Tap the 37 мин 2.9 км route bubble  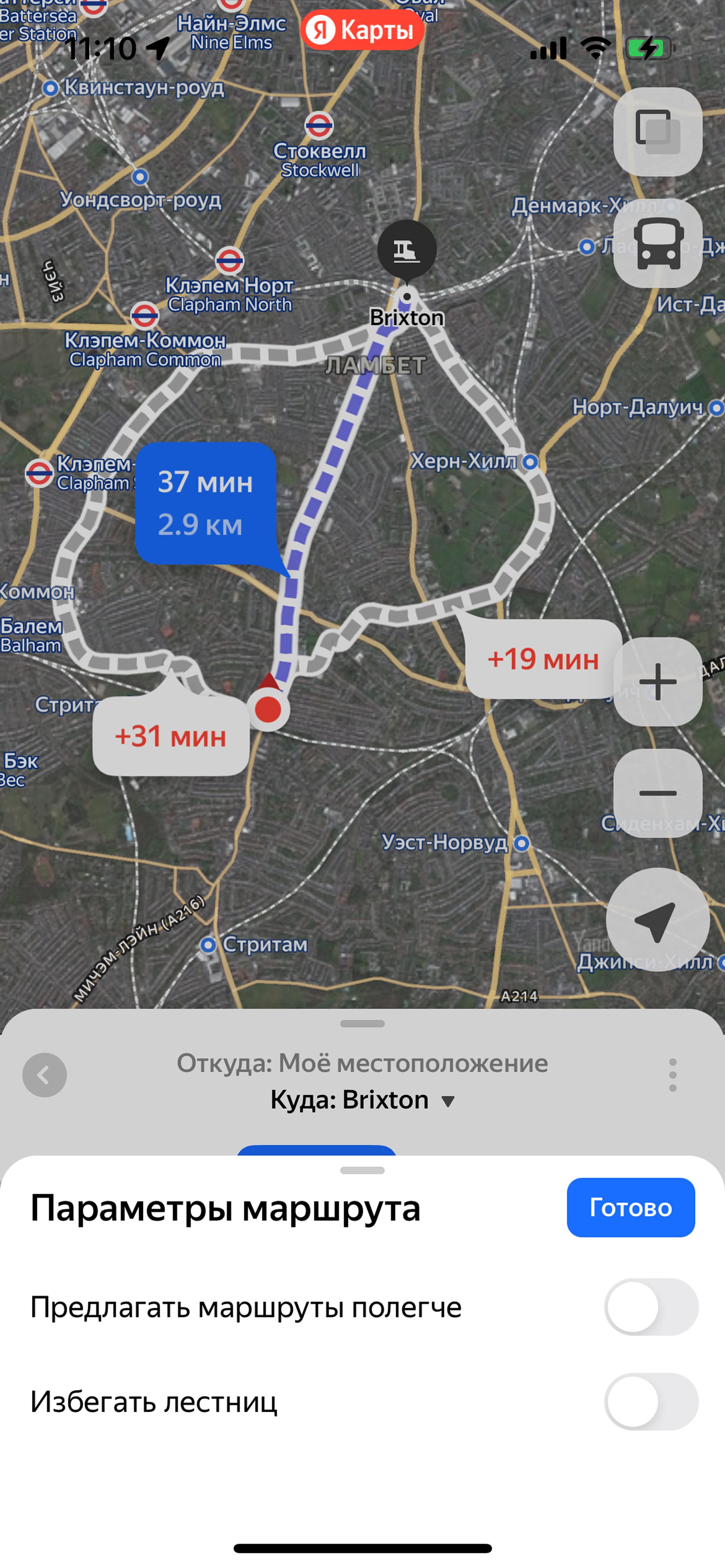pyautogui.click(x=206, y=503)
